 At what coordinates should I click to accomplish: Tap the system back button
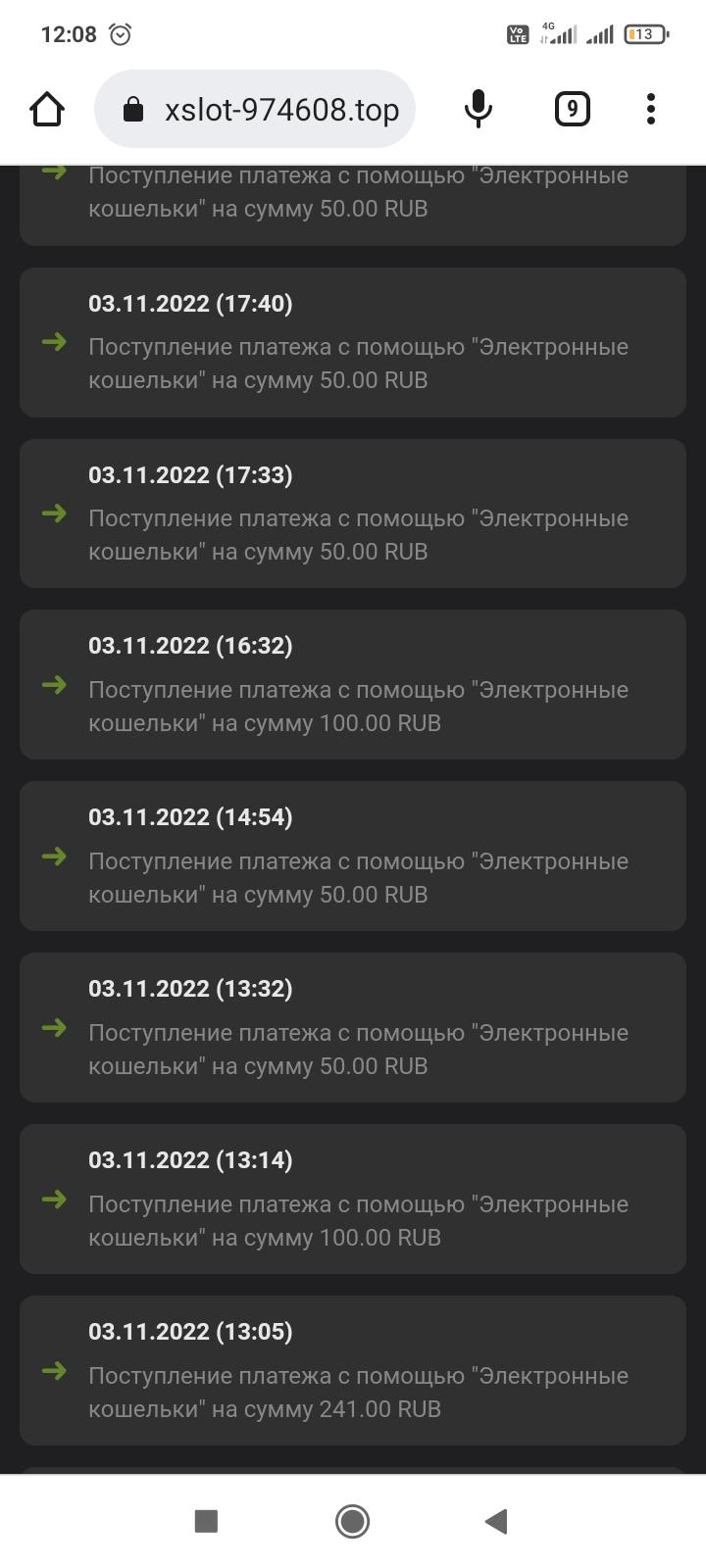(x=496, y=1521)
